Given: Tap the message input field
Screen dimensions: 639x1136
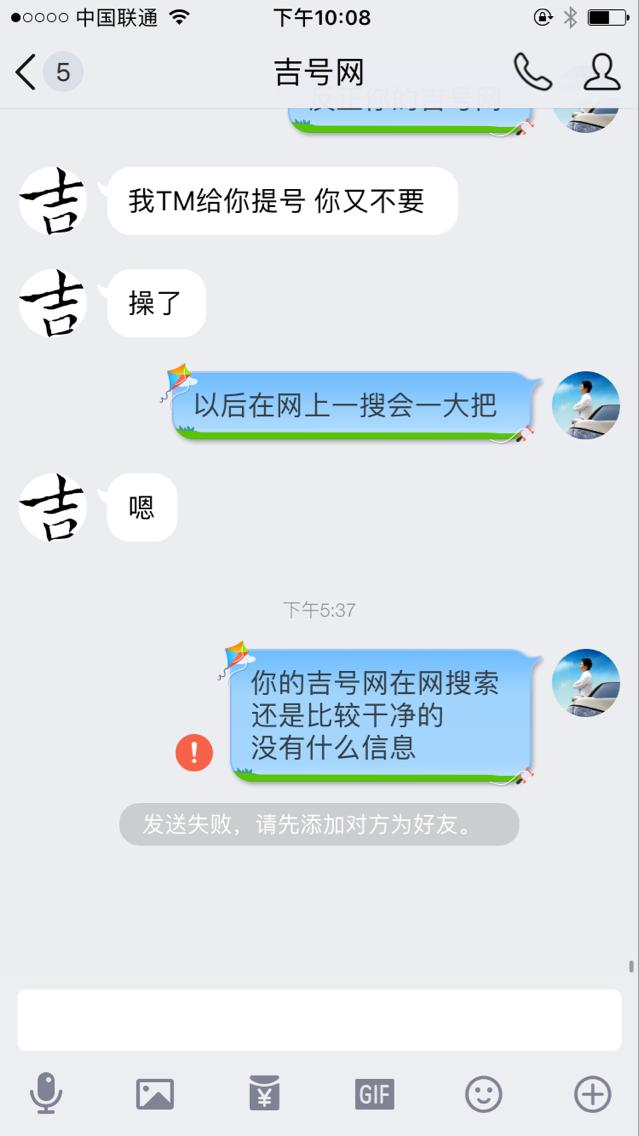Looking at the screenshot, I should click(320, 1019).
